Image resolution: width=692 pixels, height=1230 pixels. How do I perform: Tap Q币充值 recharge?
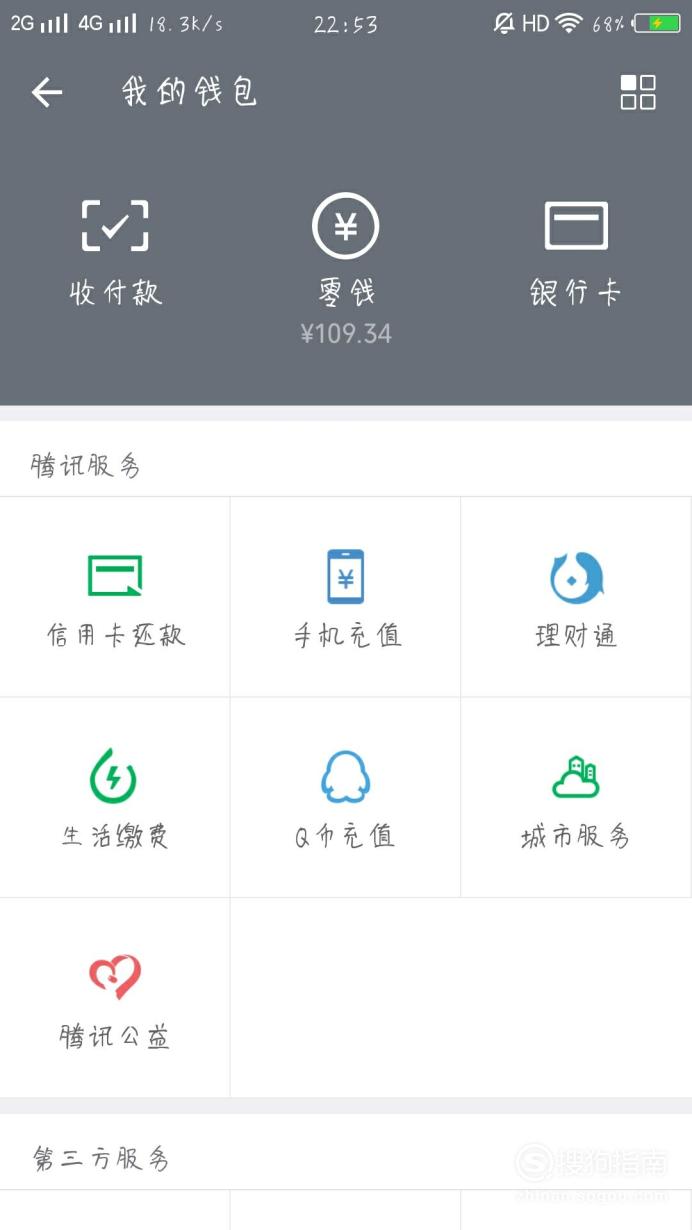point(346,798)
